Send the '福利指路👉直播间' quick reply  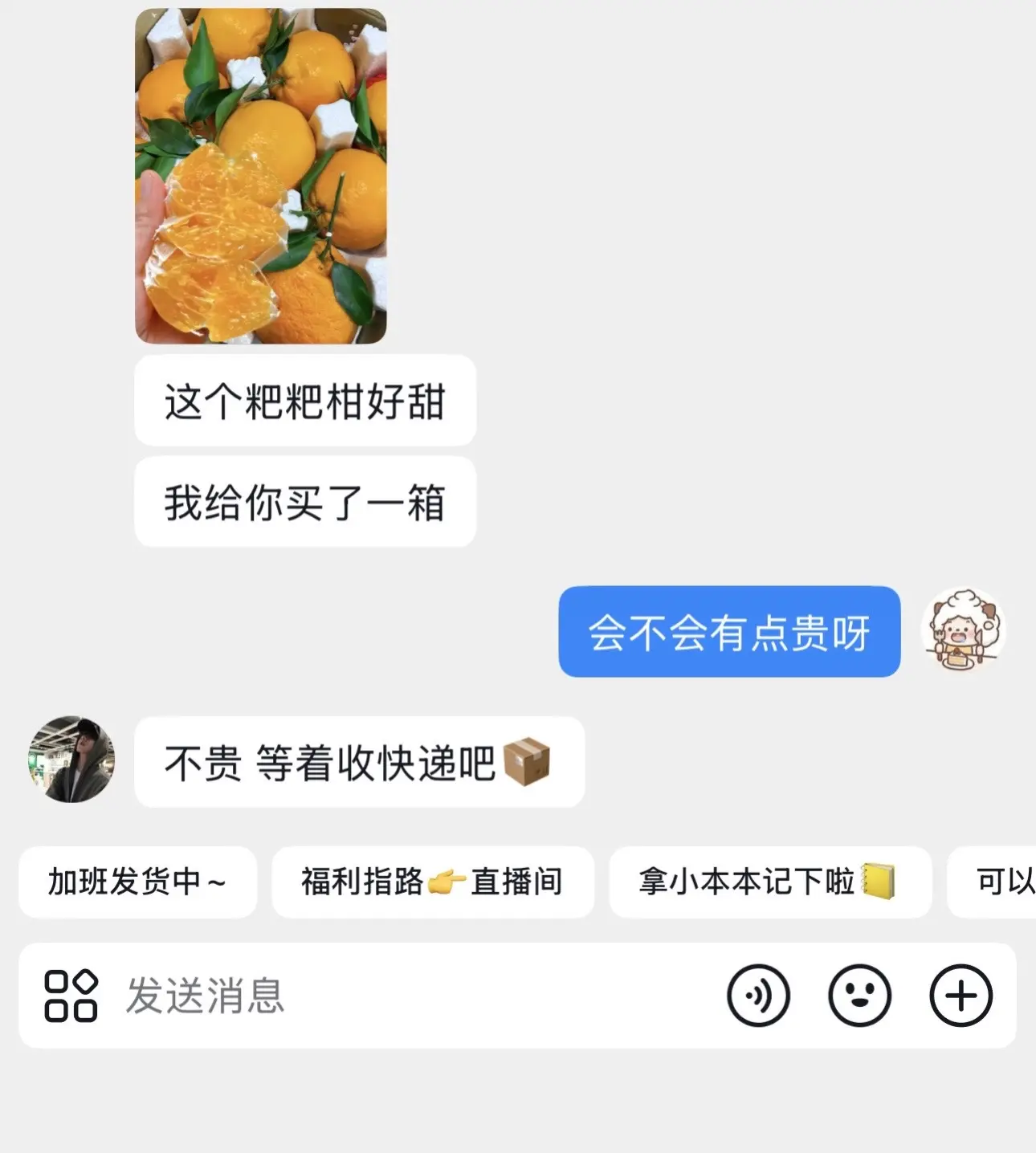[434, 882]
